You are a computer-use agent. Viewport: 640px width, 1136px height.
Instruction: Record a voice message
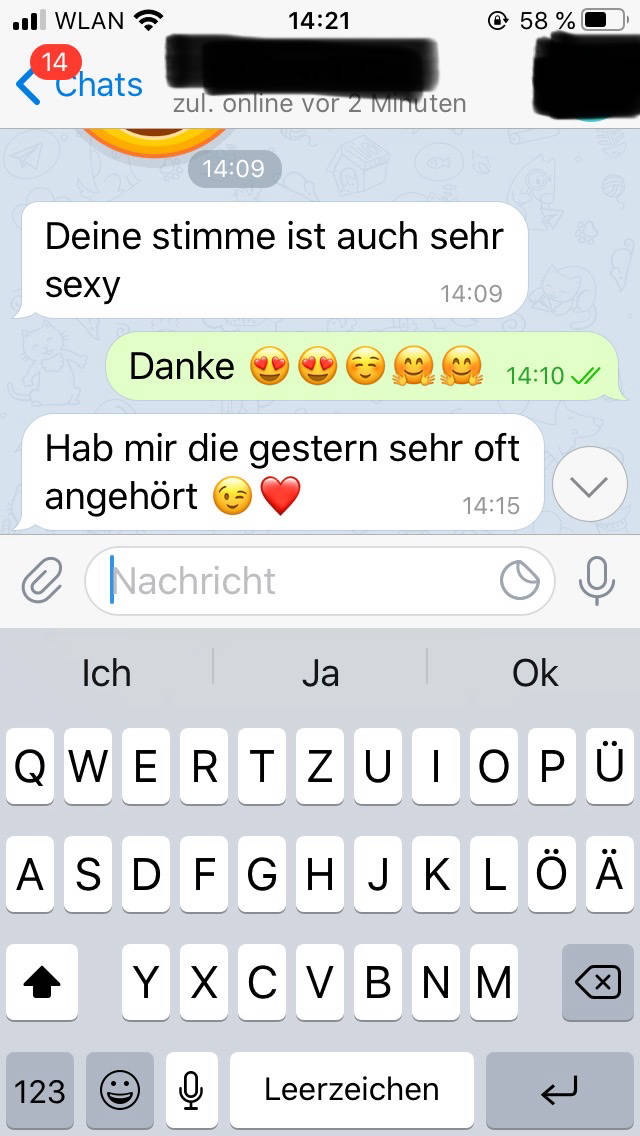[x=597, y=580]
